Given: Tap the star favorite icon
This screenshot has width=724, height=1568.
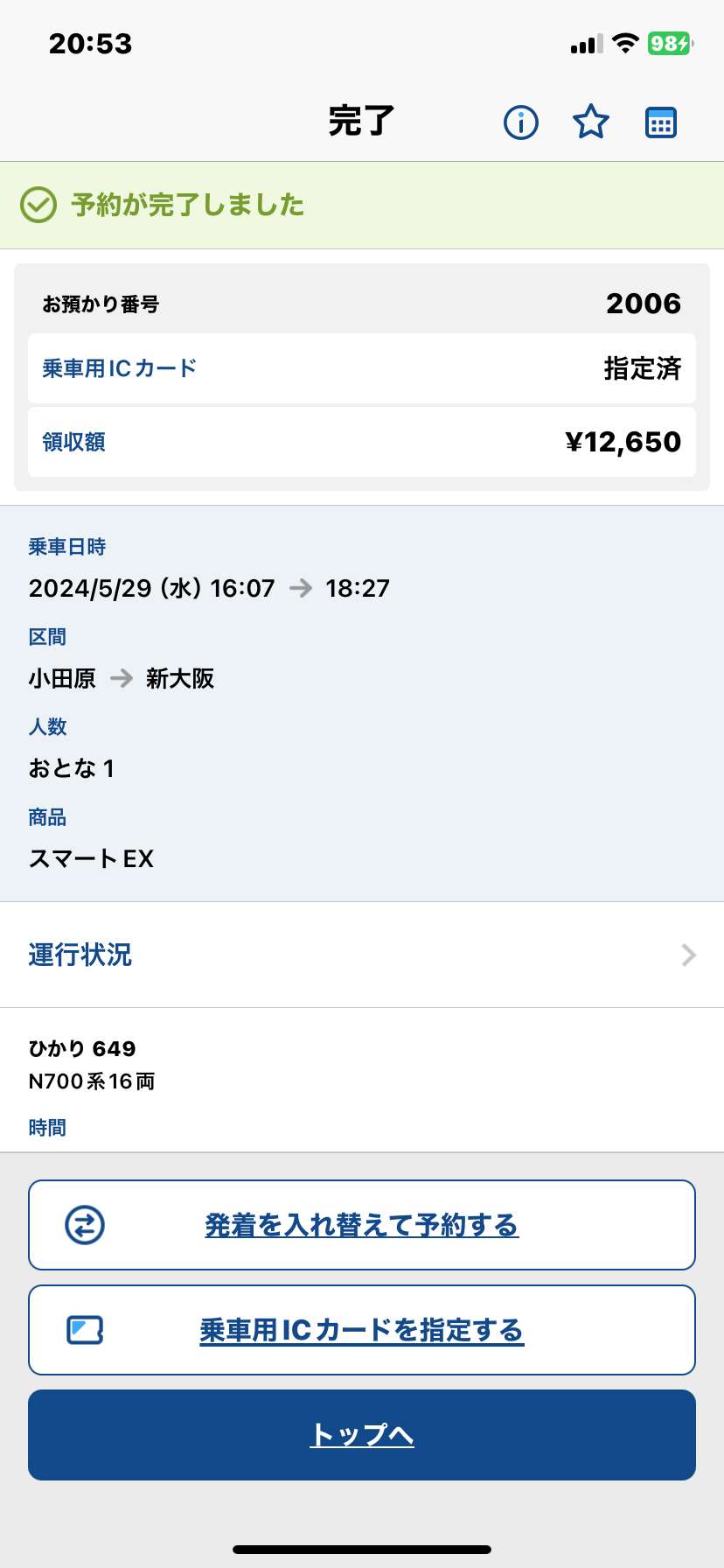Looking at the screenshot, I should [x=591, y=122].
